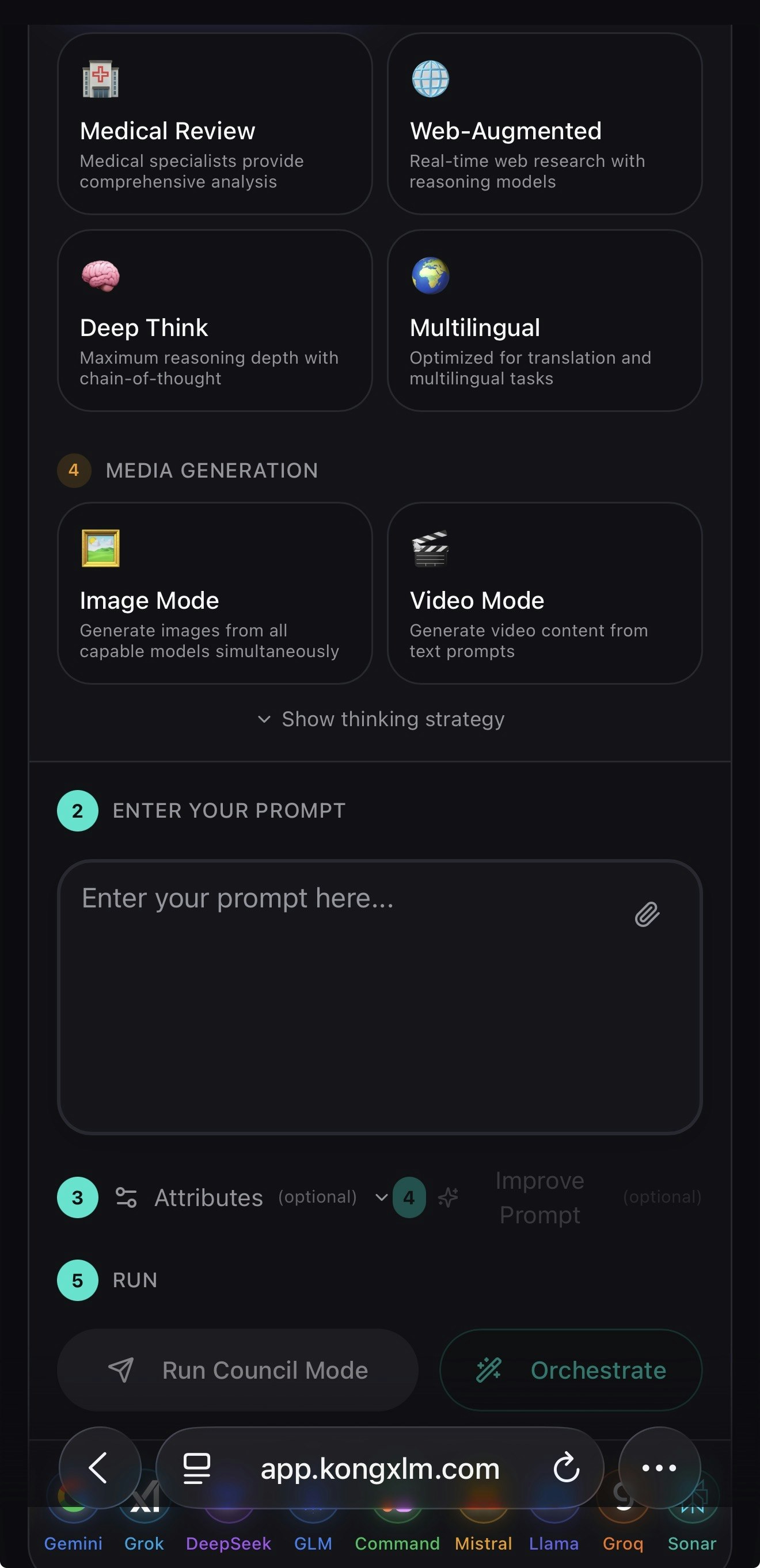This screenshot has width=760, height=1568.
Task: Click the Run Council Mode button
Action: [240, 1370]
